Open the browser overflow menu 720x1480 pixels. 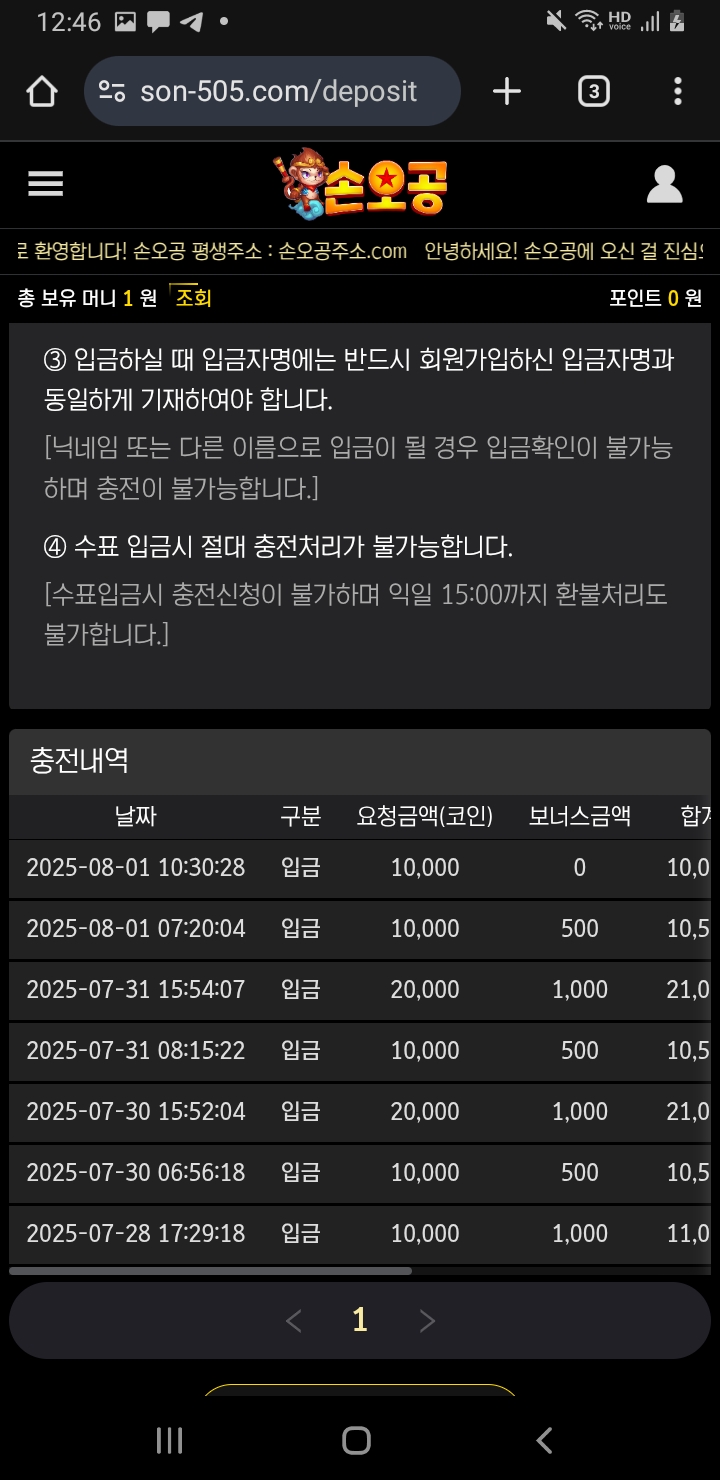678,92
